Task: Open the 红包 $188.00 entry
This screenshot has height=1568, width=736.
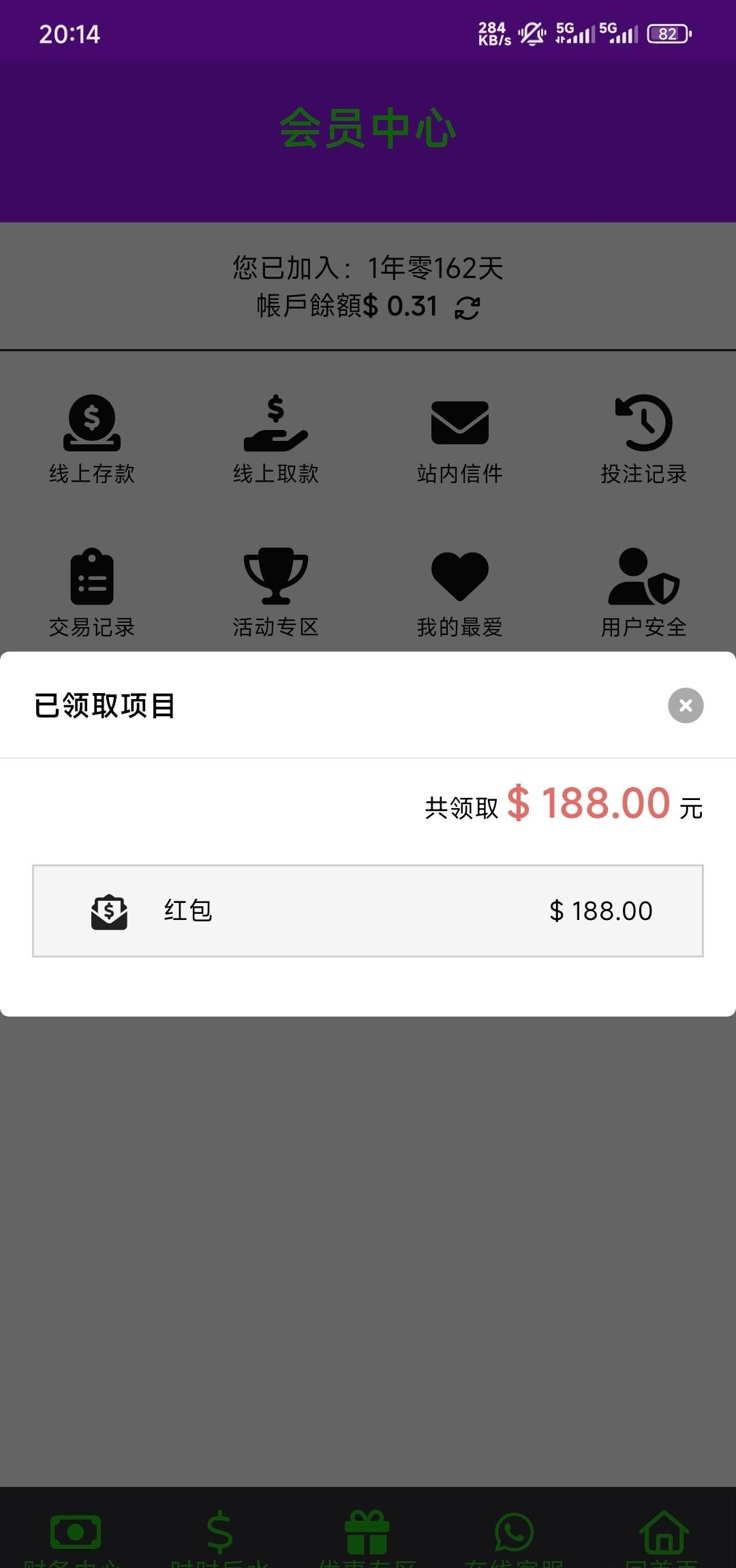Action: pos(368,911)
